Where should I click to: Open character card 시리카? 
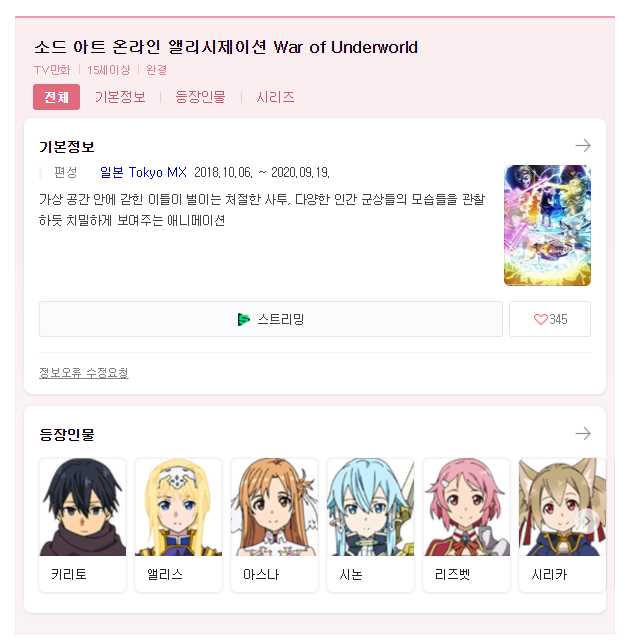[556, 523]
